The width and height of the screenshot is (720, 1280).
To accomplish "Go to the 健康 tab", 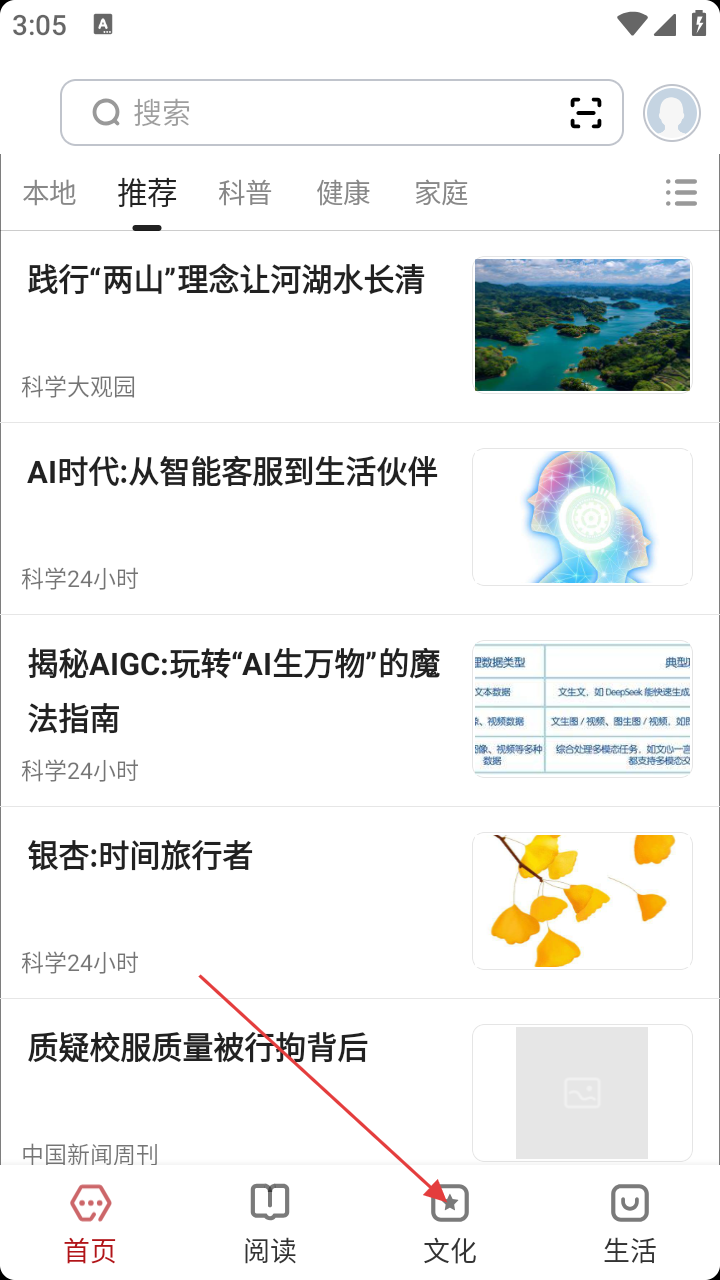I will [343, 192].
